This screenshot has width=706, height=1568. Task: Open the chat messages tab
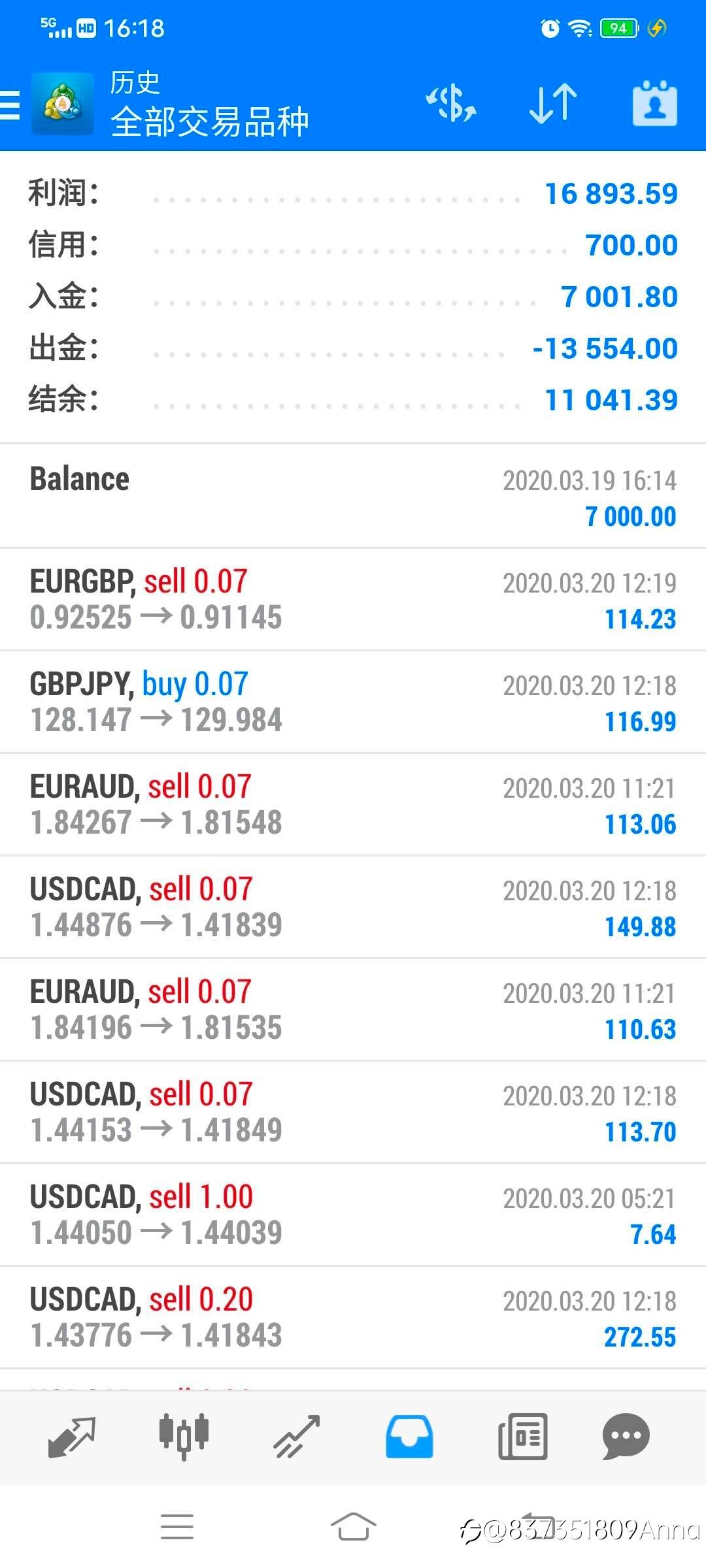pyautogui.click(x=626, y=1437)
